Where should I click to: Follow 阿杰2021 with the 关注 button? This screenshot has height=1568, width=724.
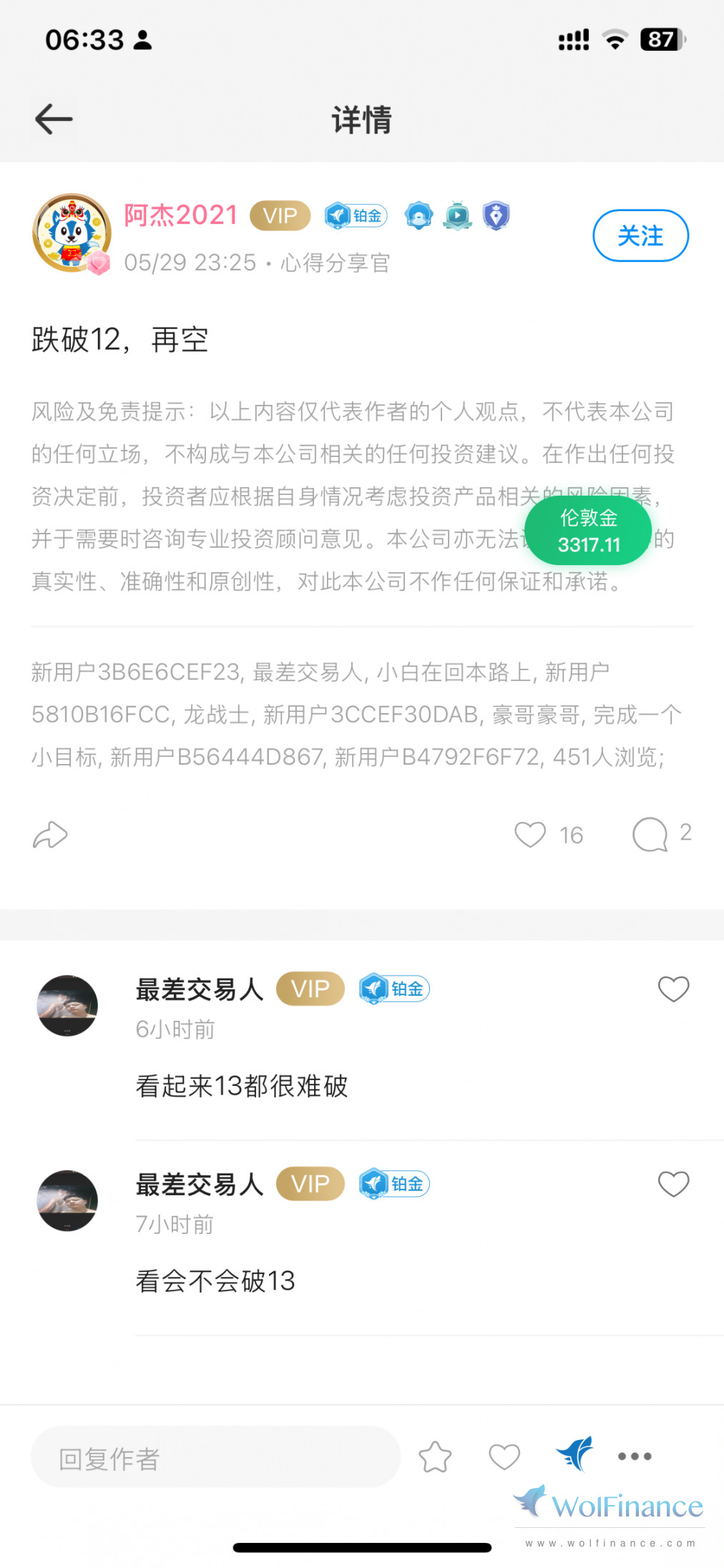640,235
